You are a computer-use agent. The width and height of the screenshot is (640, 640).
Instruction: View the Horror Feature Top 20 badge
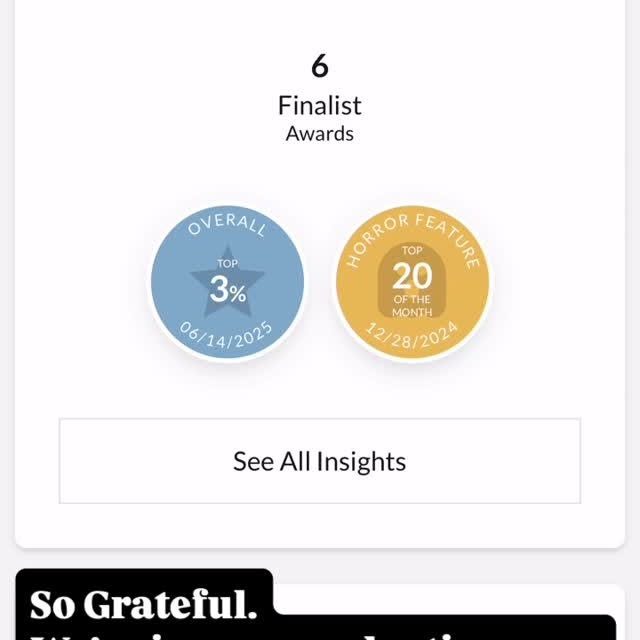(x=411, y=281)
